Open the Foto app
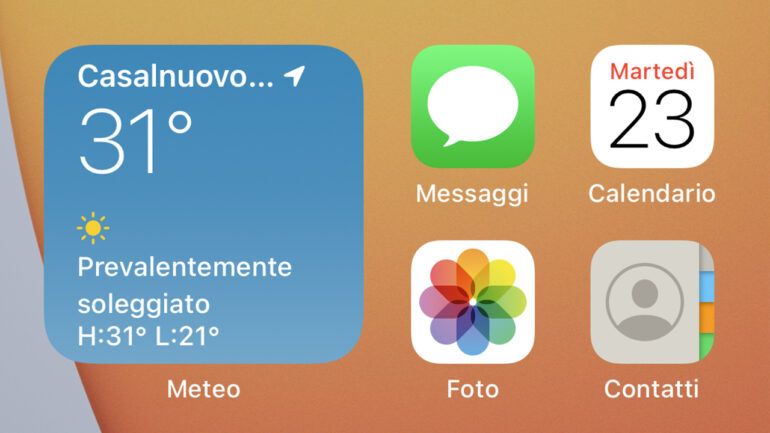770x433 pixels. pyautogui.click(x=472, y=301)
